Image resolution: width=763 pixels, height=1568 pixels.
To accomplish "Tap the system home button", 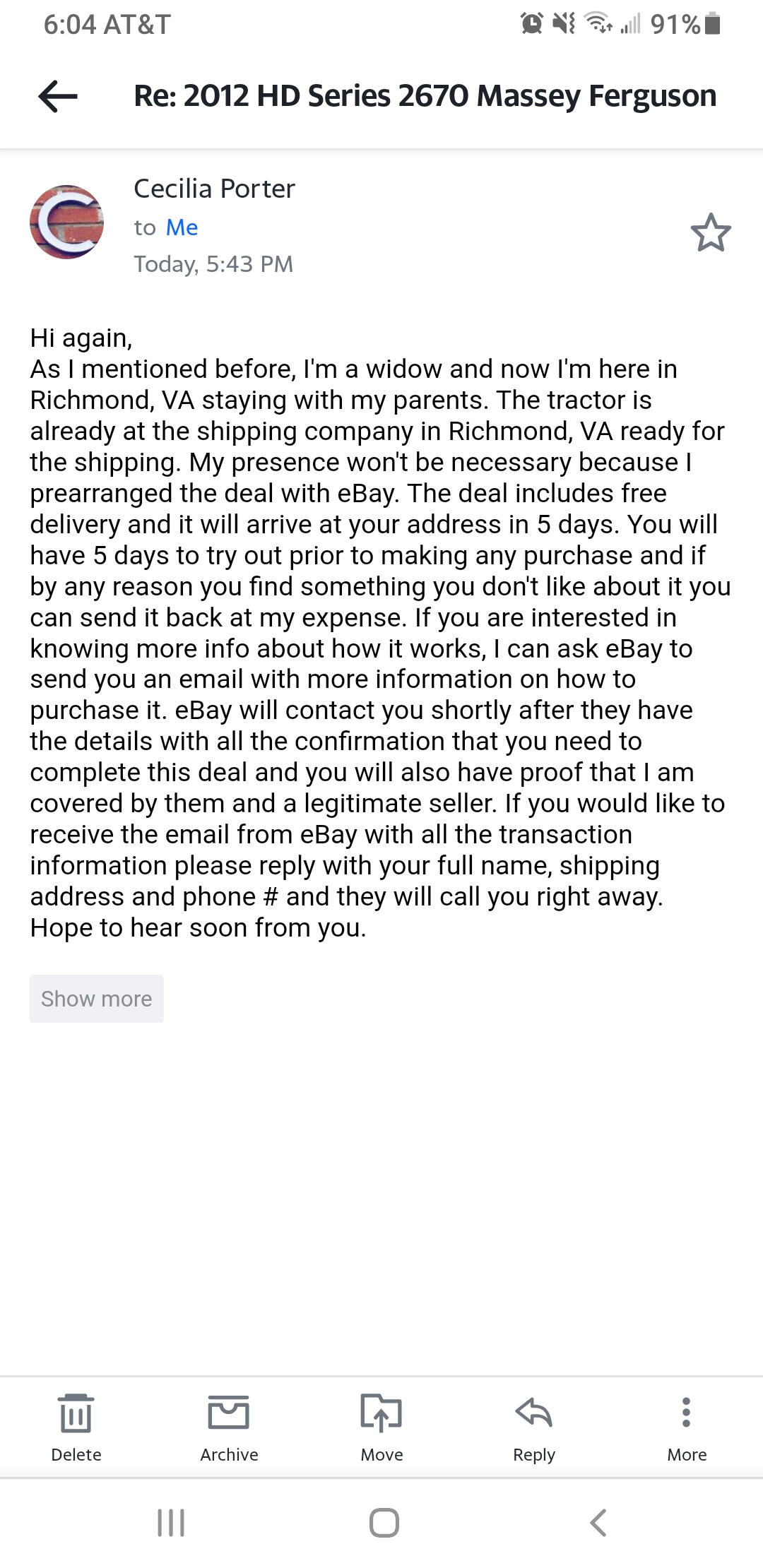I will [x=384, y=1523].
